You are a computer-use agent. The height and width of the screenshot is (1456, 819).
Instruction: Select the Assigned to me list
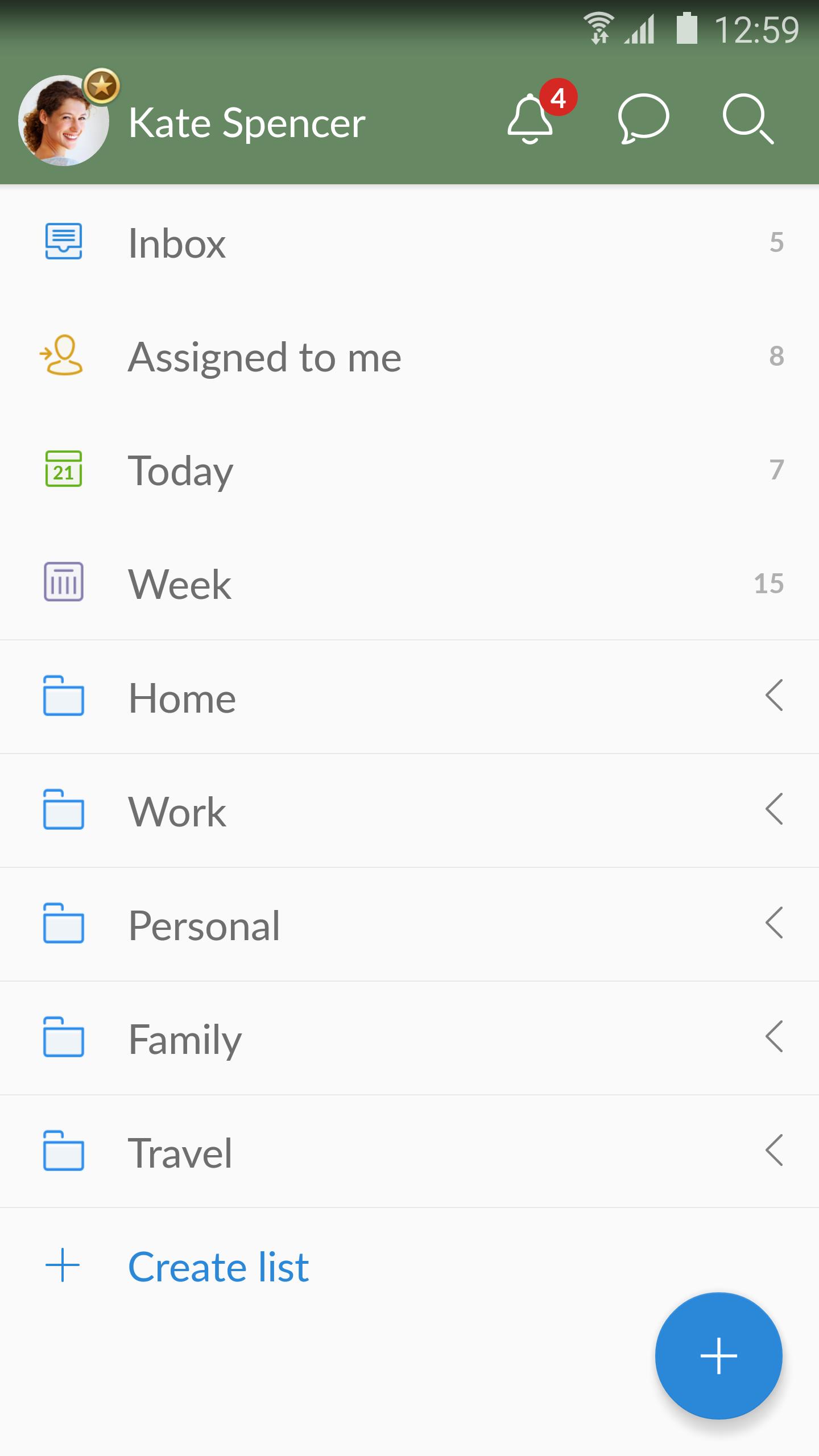click(x=264, y=357)
